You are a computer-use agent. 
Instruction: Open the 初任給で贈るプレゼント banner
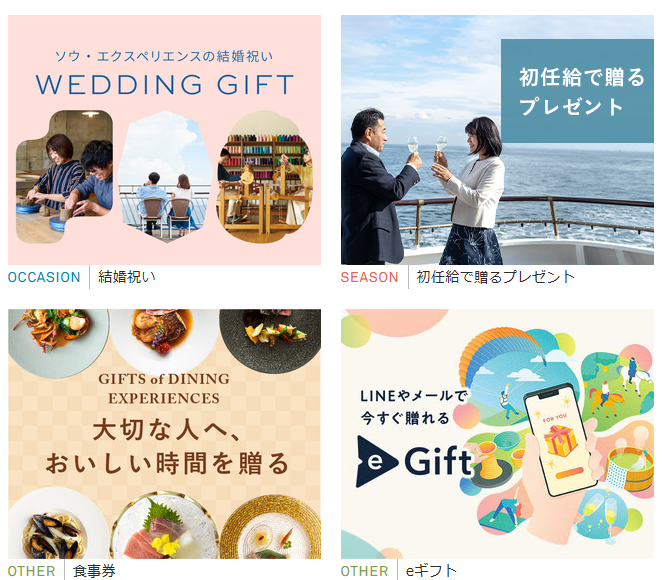pos(497,140)
